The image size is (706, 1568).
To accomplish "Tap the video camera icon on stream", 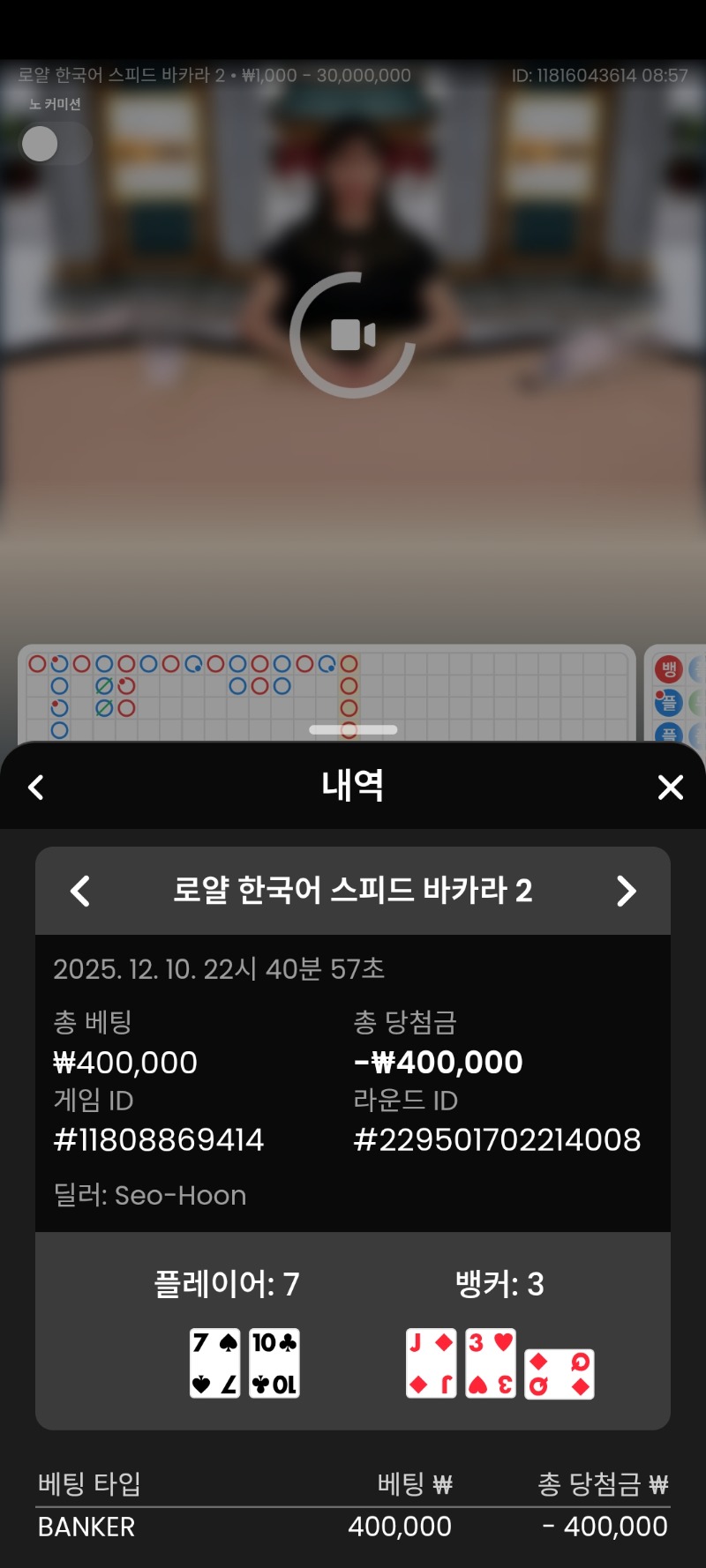I will pos(353,335).
